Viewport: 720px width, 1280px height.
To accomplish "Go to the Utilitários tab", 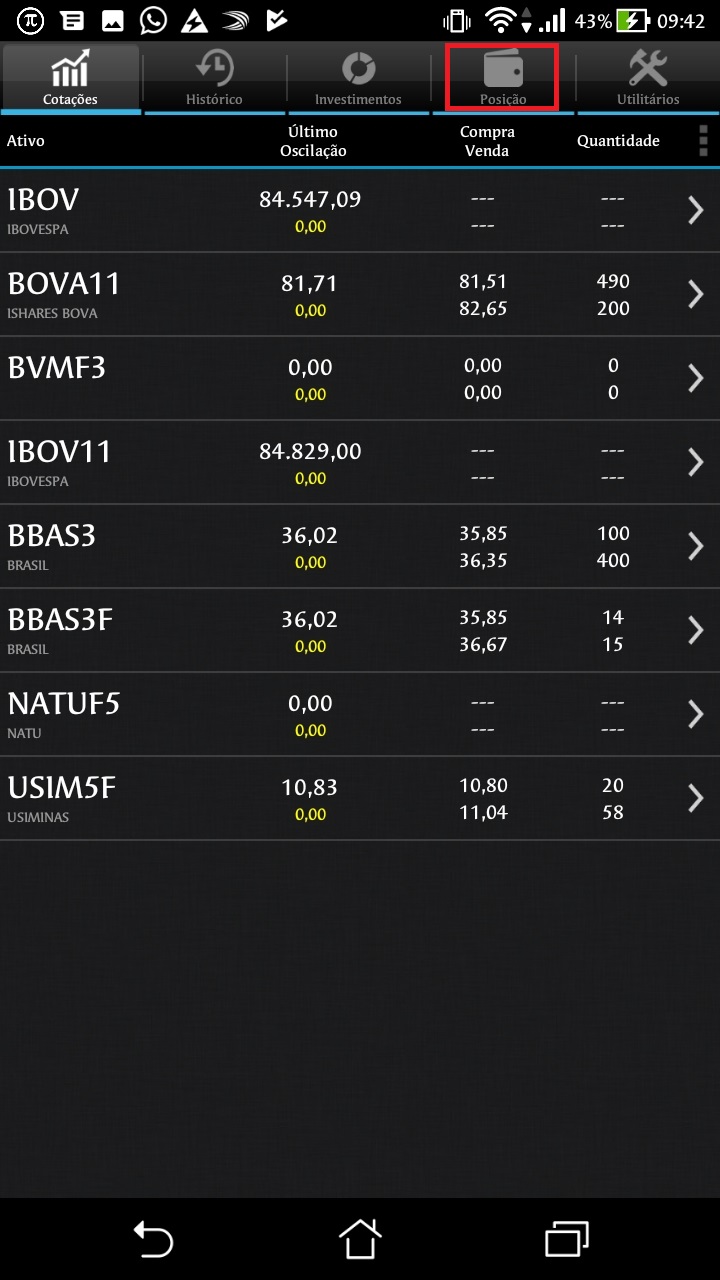I will [648, 78].
